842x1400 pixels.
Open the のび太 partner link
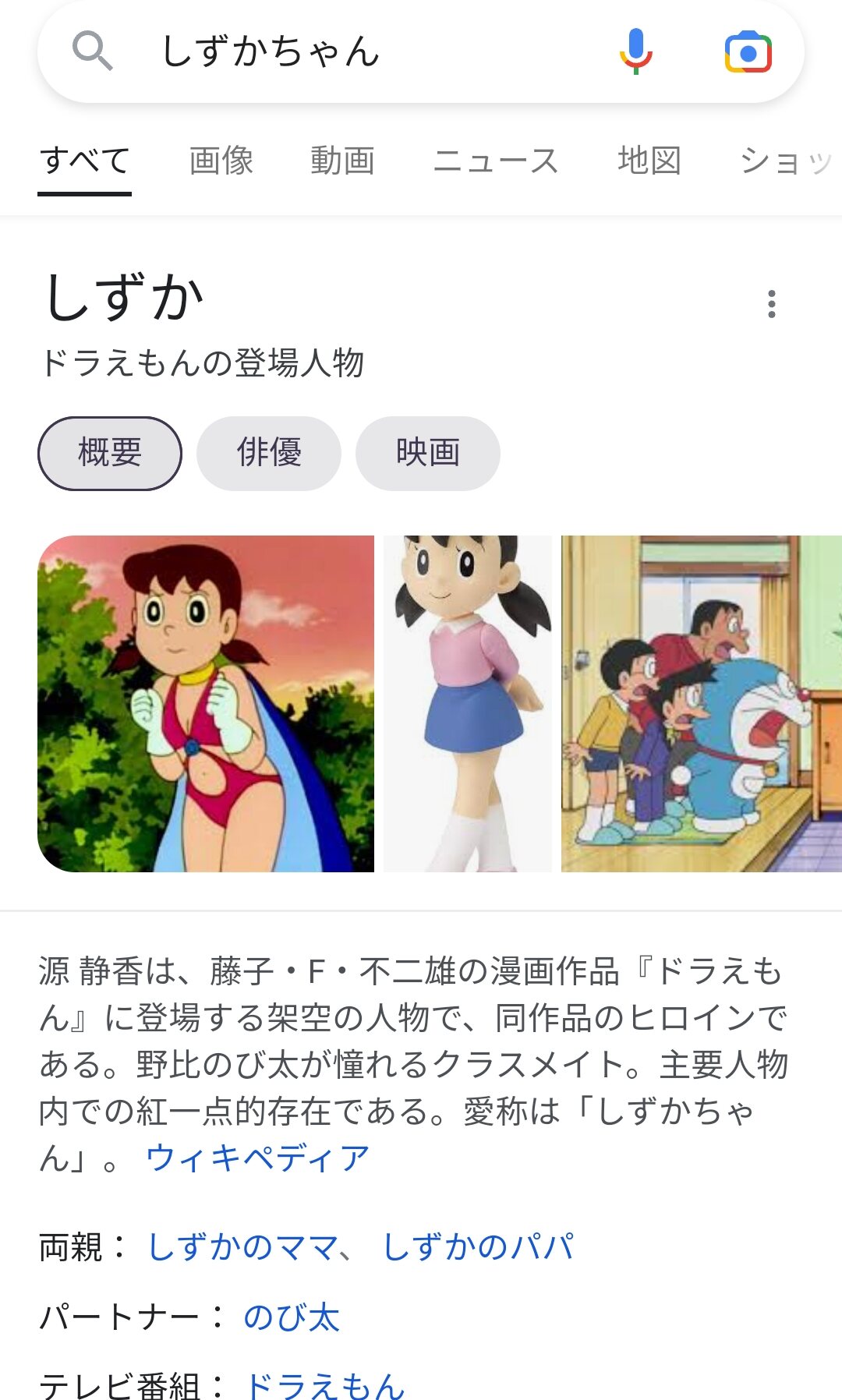292,1317
